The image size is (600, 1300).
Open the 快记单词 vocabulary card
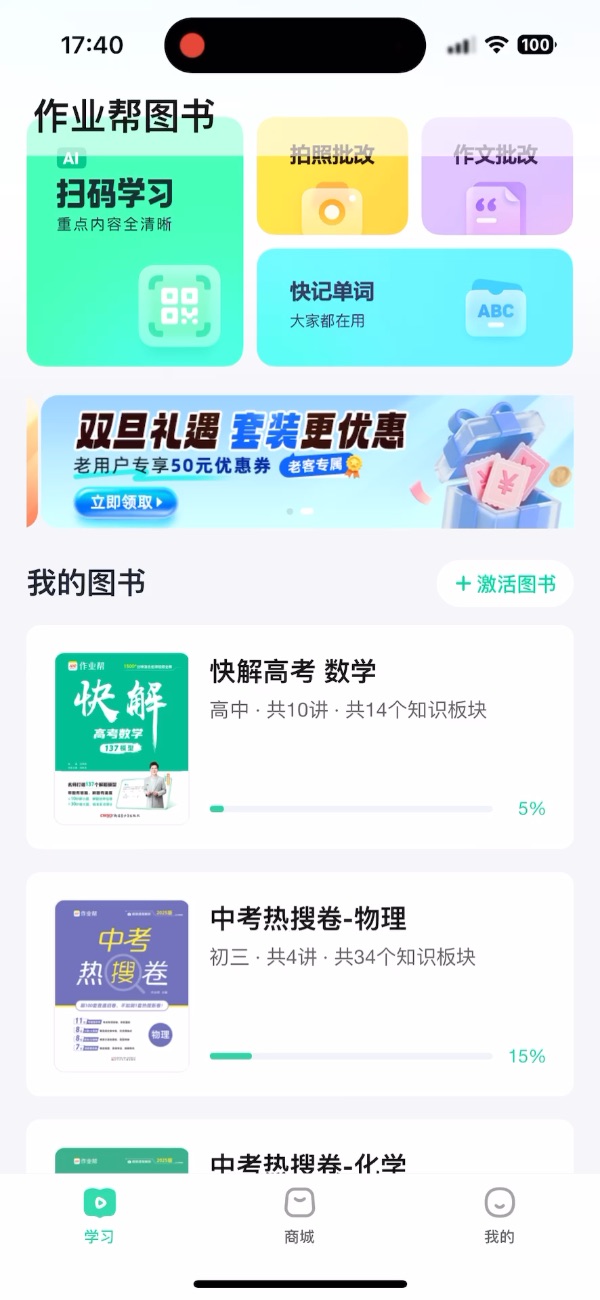(414, 307)
